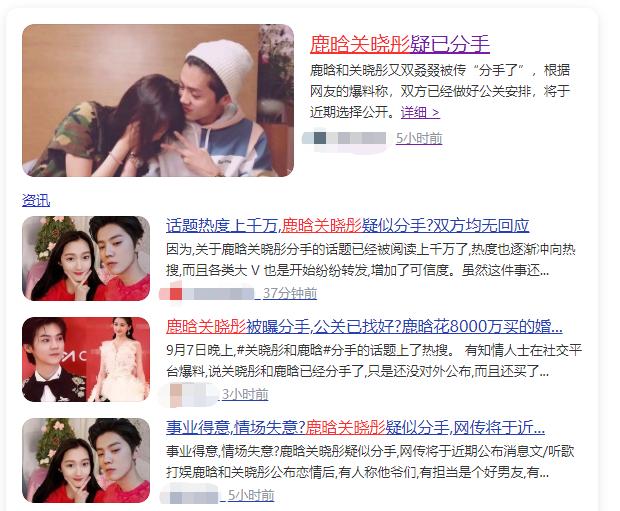Tap thumbnail beside 被曝分手 article
The height and width of the screenshot is (511, 620).
click(x=86, y=359)
